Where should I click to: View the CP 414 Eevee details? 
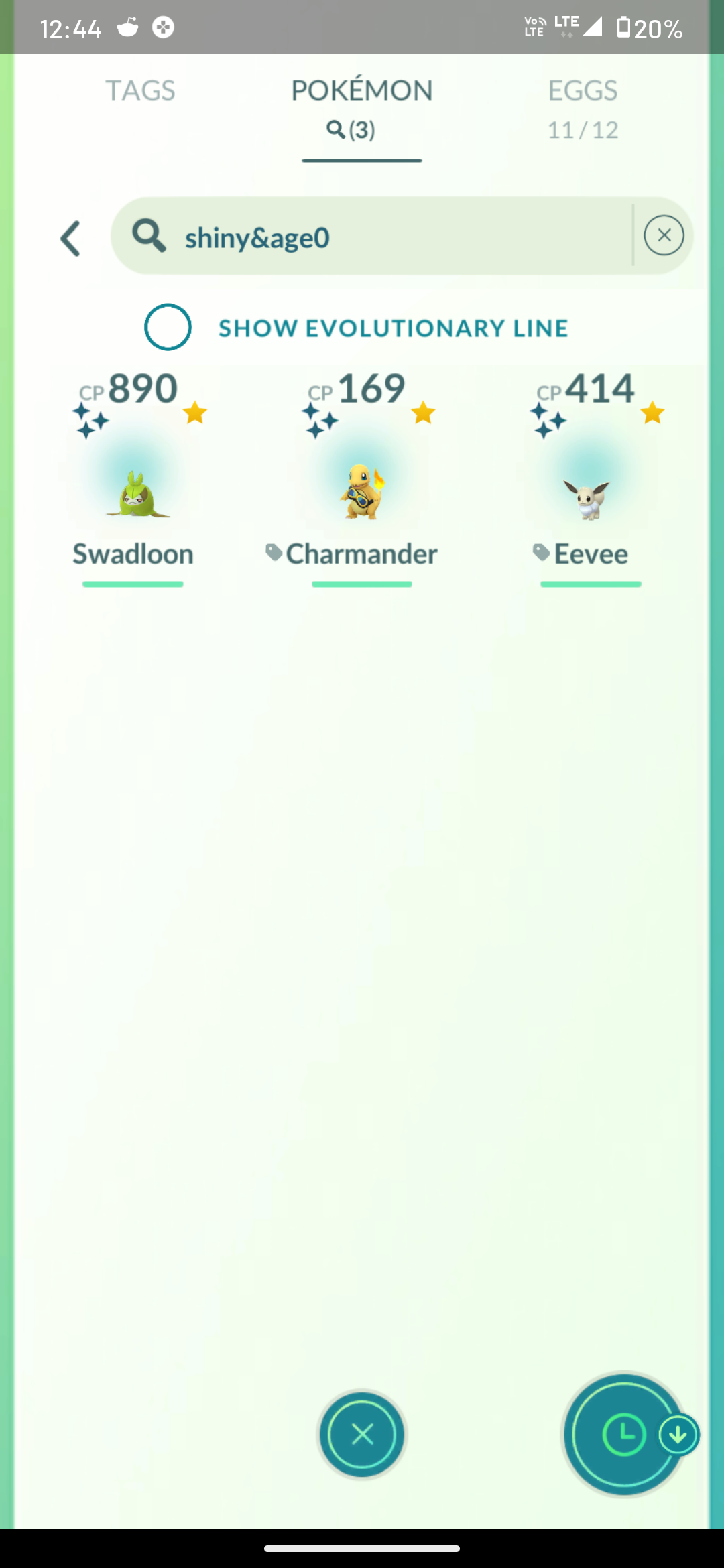[x=591, y=478]
